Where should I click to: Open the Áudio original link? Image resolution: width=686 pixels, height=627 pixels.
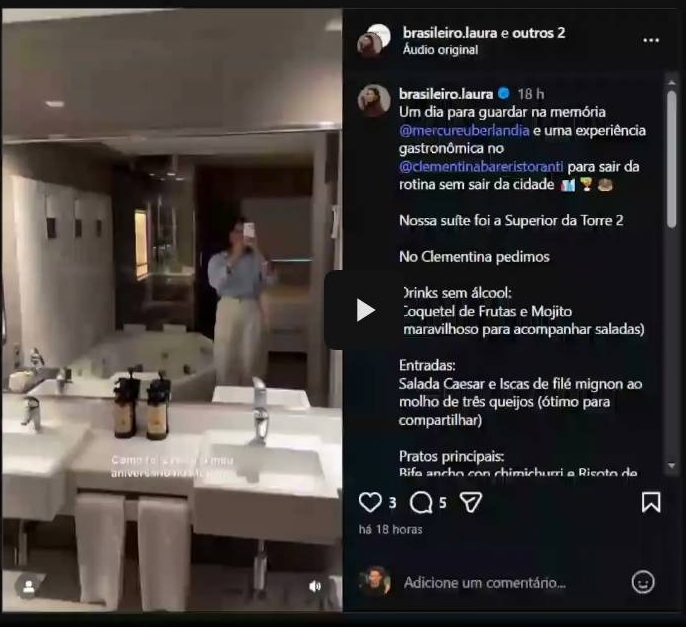pyautogui.click(x=440, y=49)
